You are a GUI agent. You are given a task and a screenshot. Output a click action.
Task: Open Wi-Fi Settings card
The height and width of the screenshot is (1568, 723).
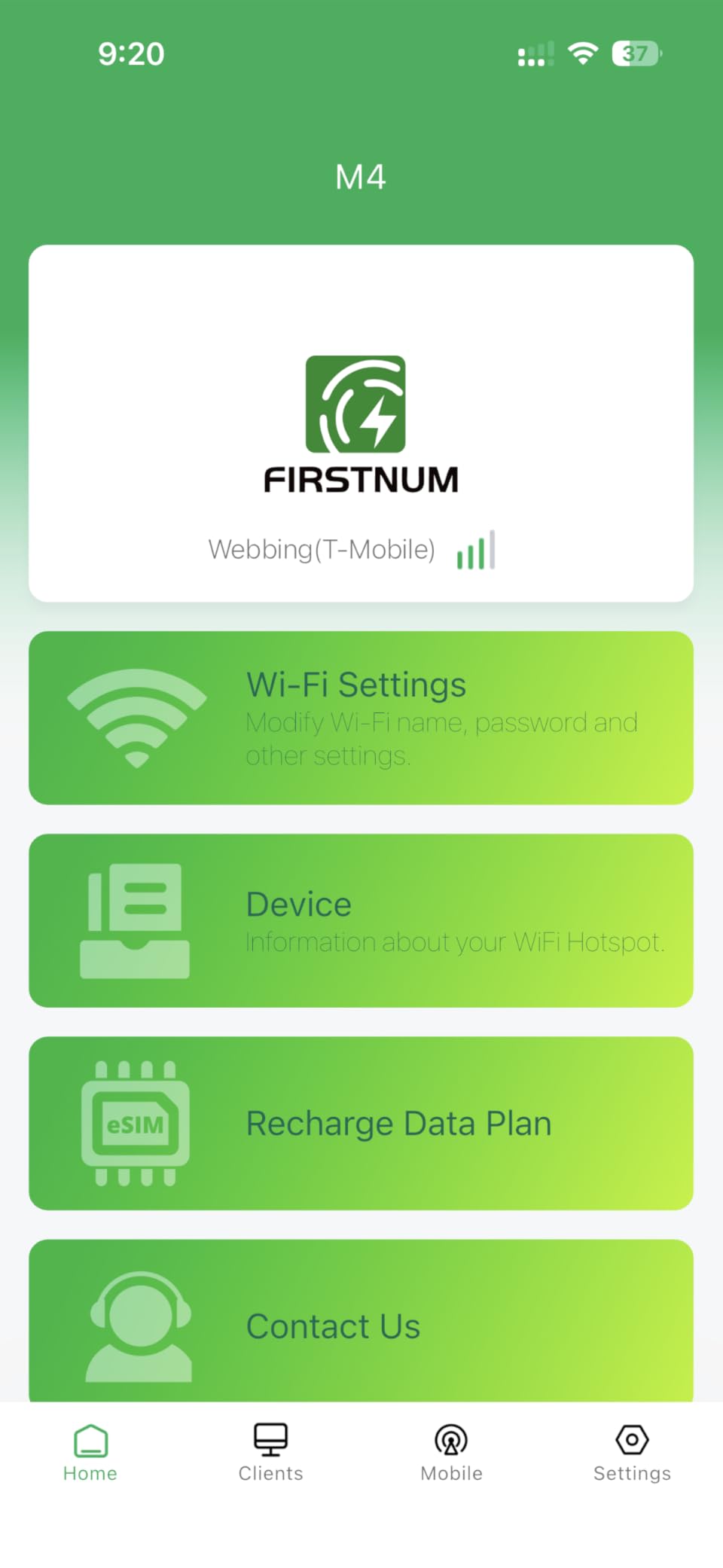click(360, 717)
